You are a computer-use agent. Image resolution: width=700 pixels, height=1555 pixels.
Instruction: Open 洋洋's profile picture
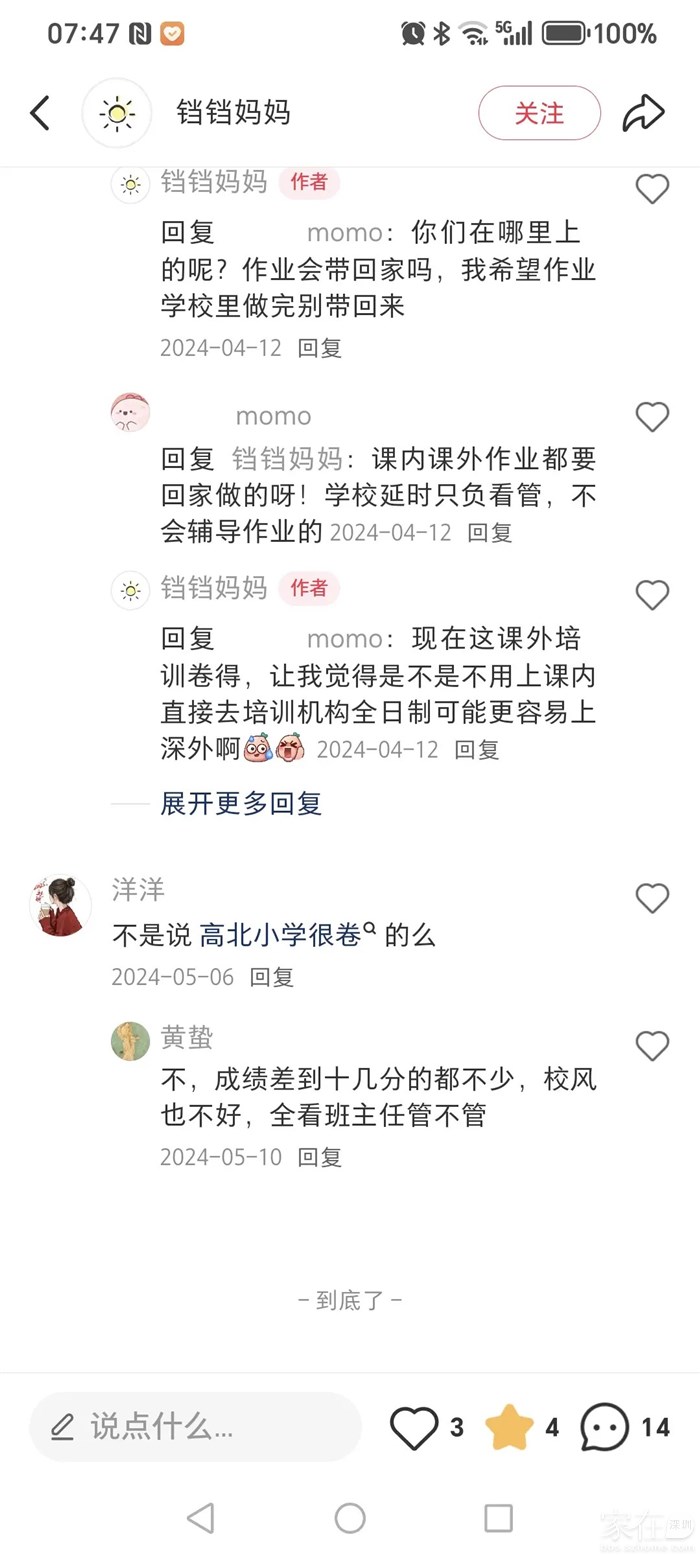point(60,905)
